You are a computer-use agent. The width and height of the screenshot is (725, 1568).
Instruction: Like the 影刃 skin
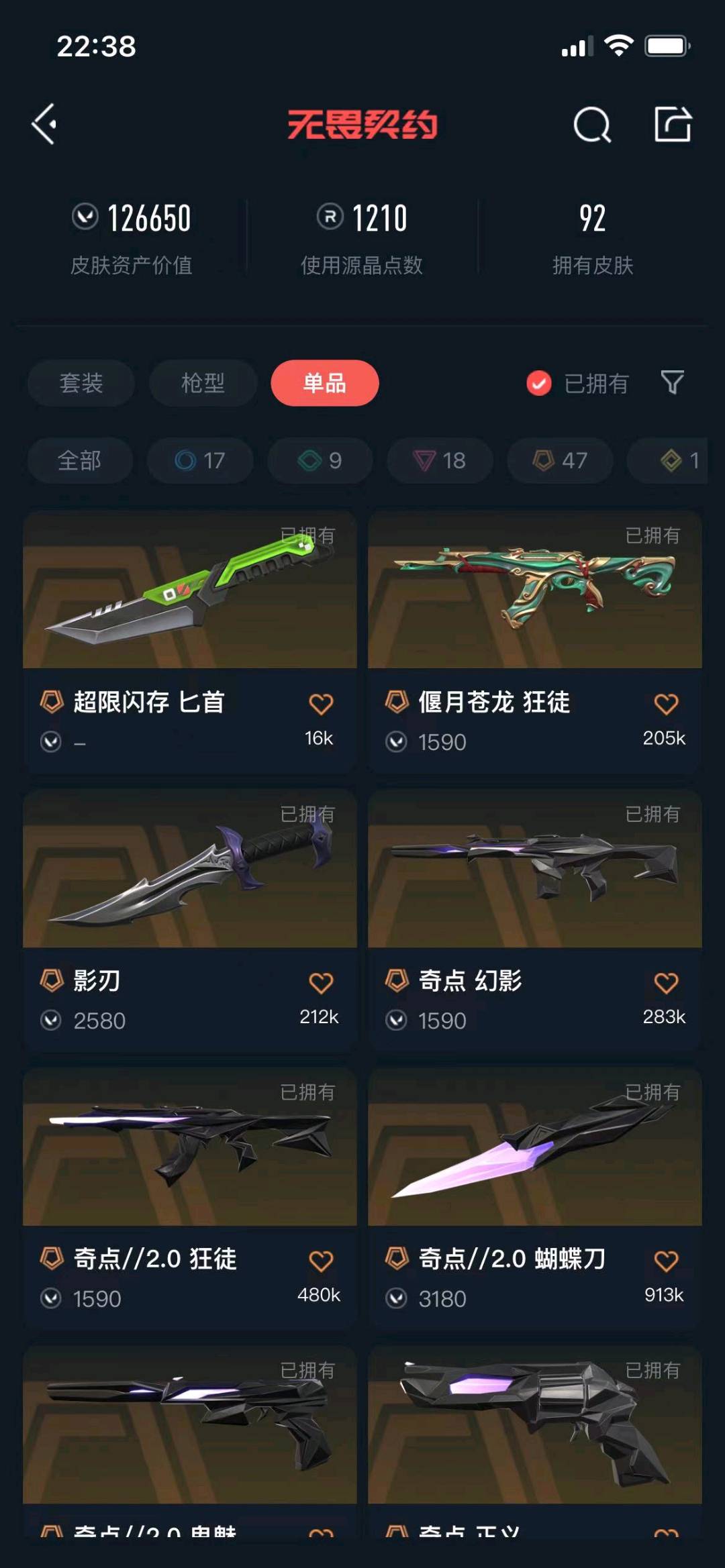321,983
